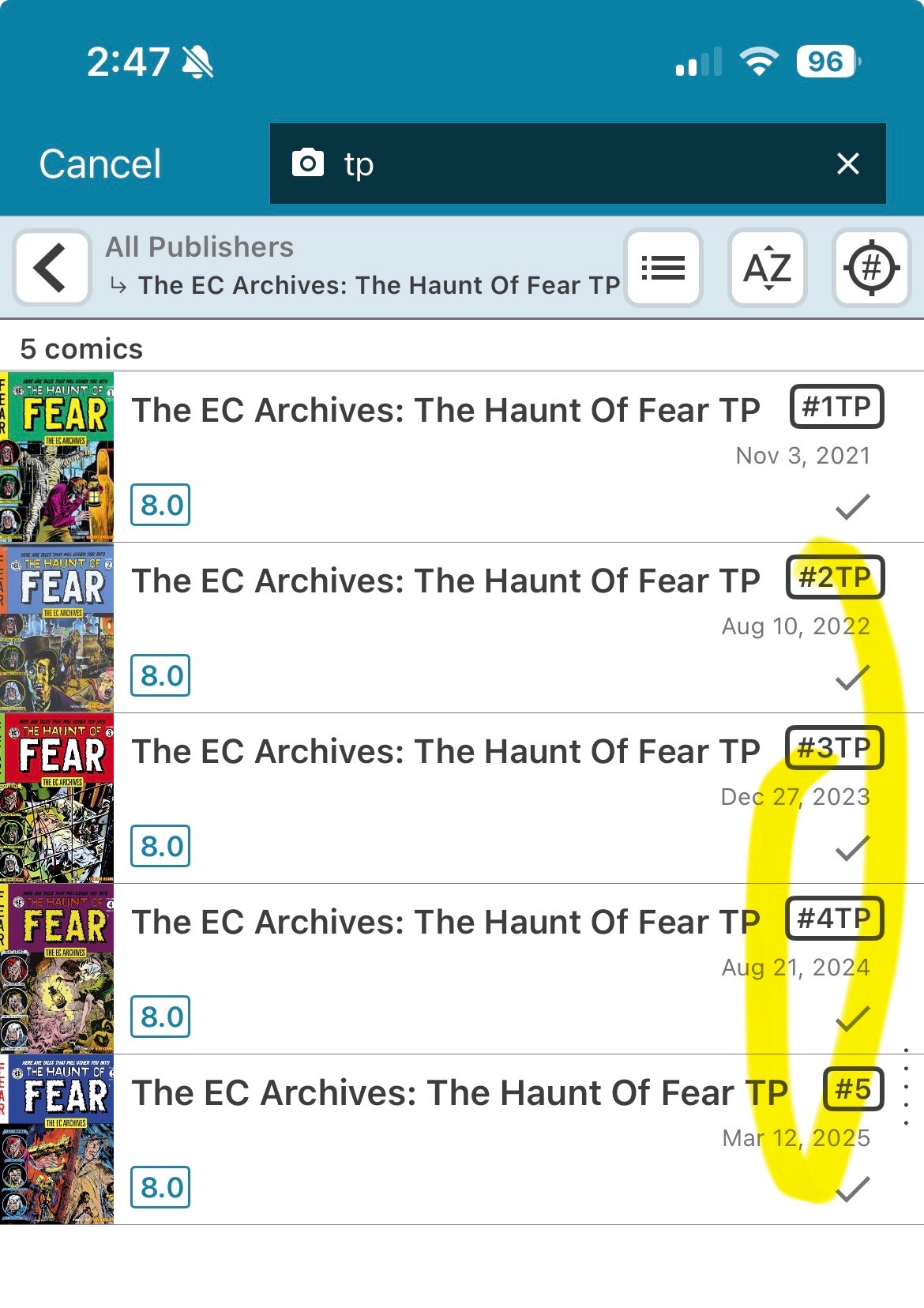Open the AZ sort options

(767, 268)
